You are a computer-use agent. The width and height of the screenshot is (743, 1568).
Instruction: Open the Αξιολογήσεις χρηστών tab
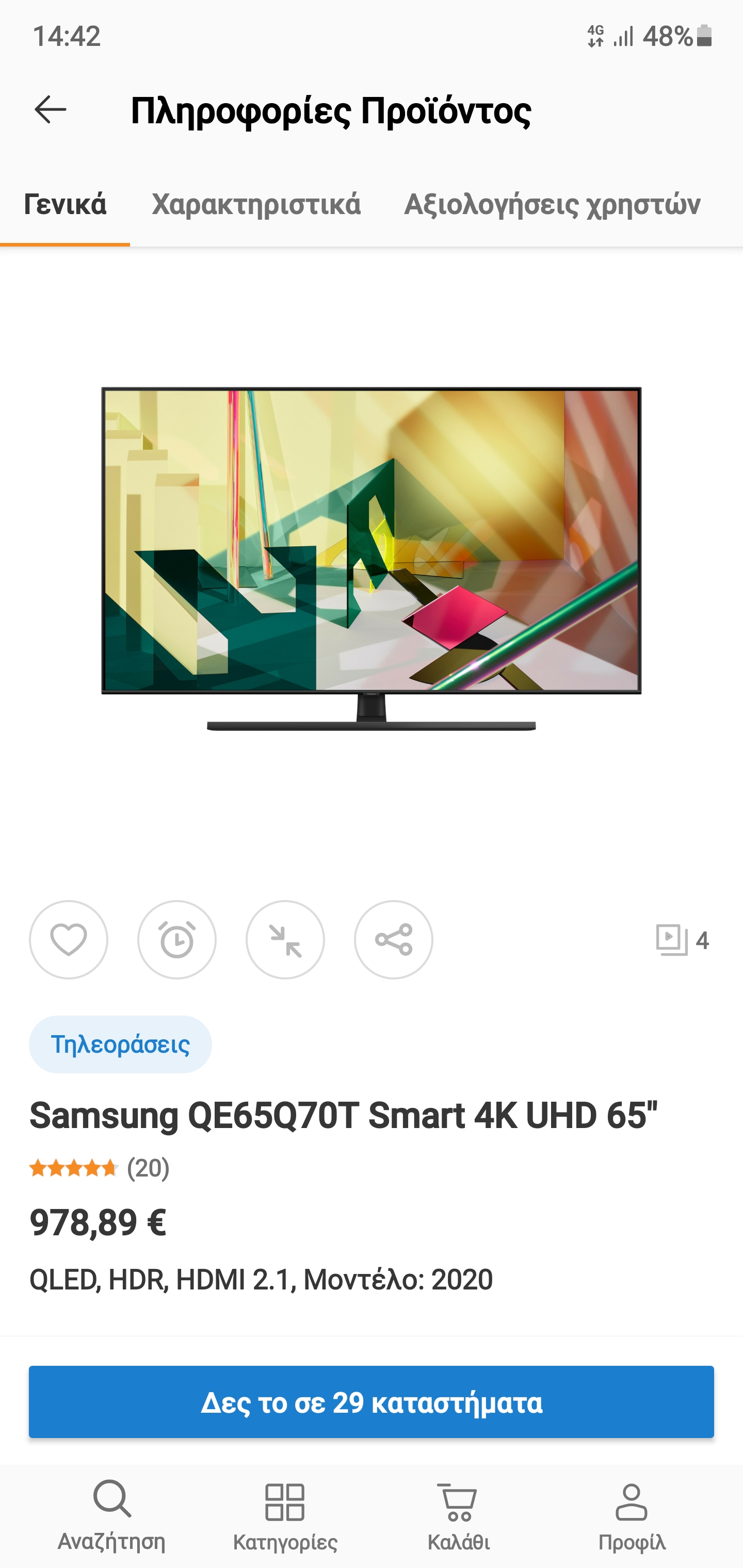[552, 205]
